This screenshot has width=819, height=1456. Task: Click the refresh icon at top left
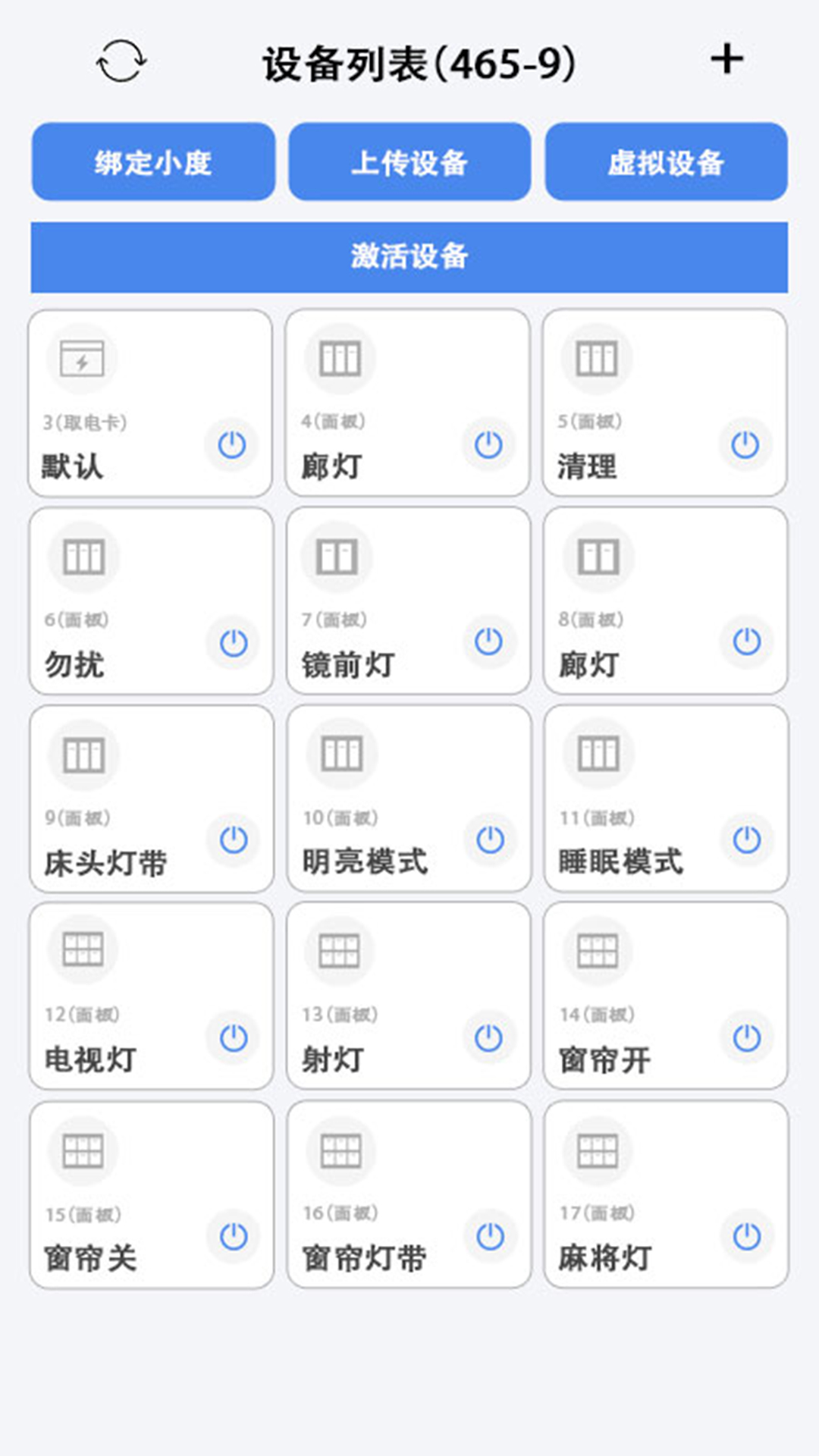coord(121,61)
